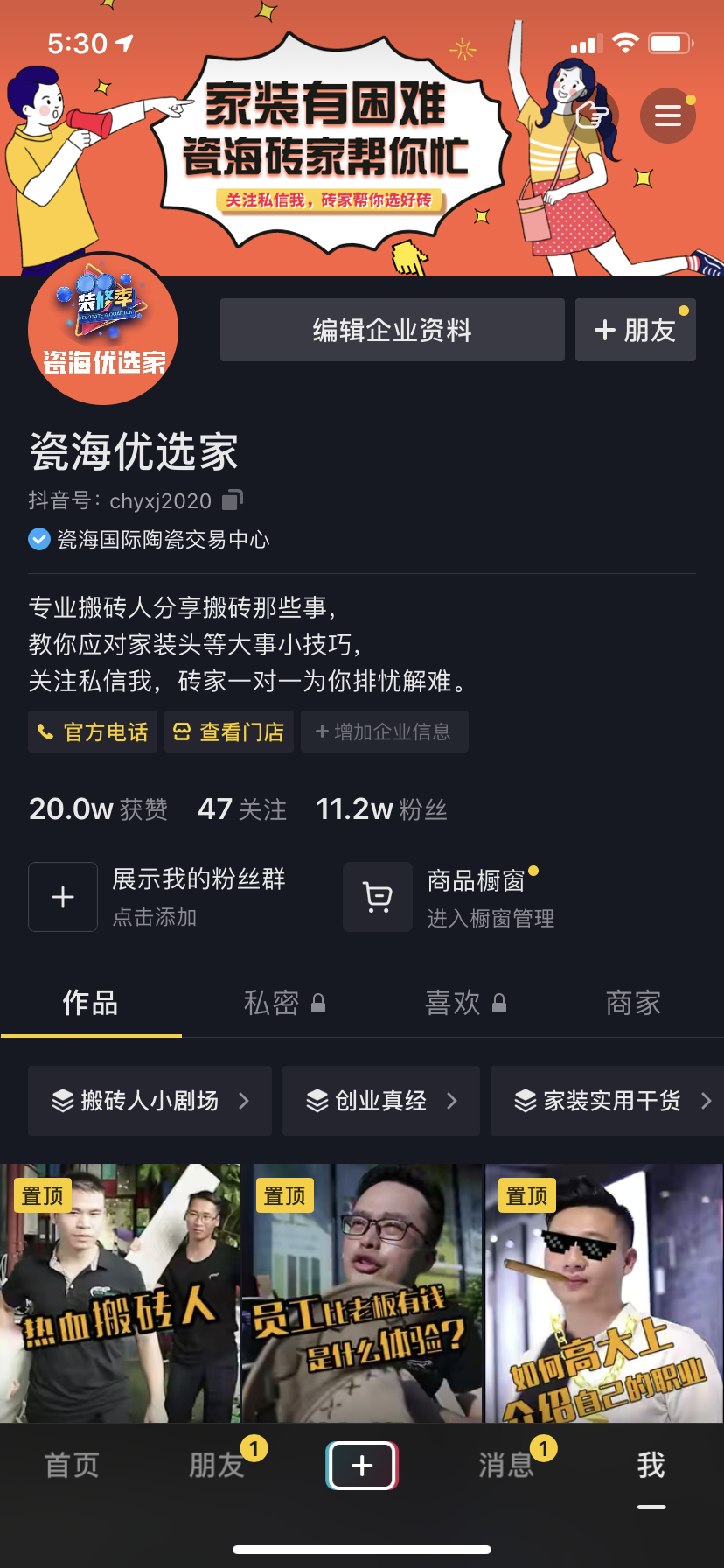This screenshot has height=1568, width=724.
Task: Play the pinned video 热血搬砖人
Action: [x=120, y=1293]
